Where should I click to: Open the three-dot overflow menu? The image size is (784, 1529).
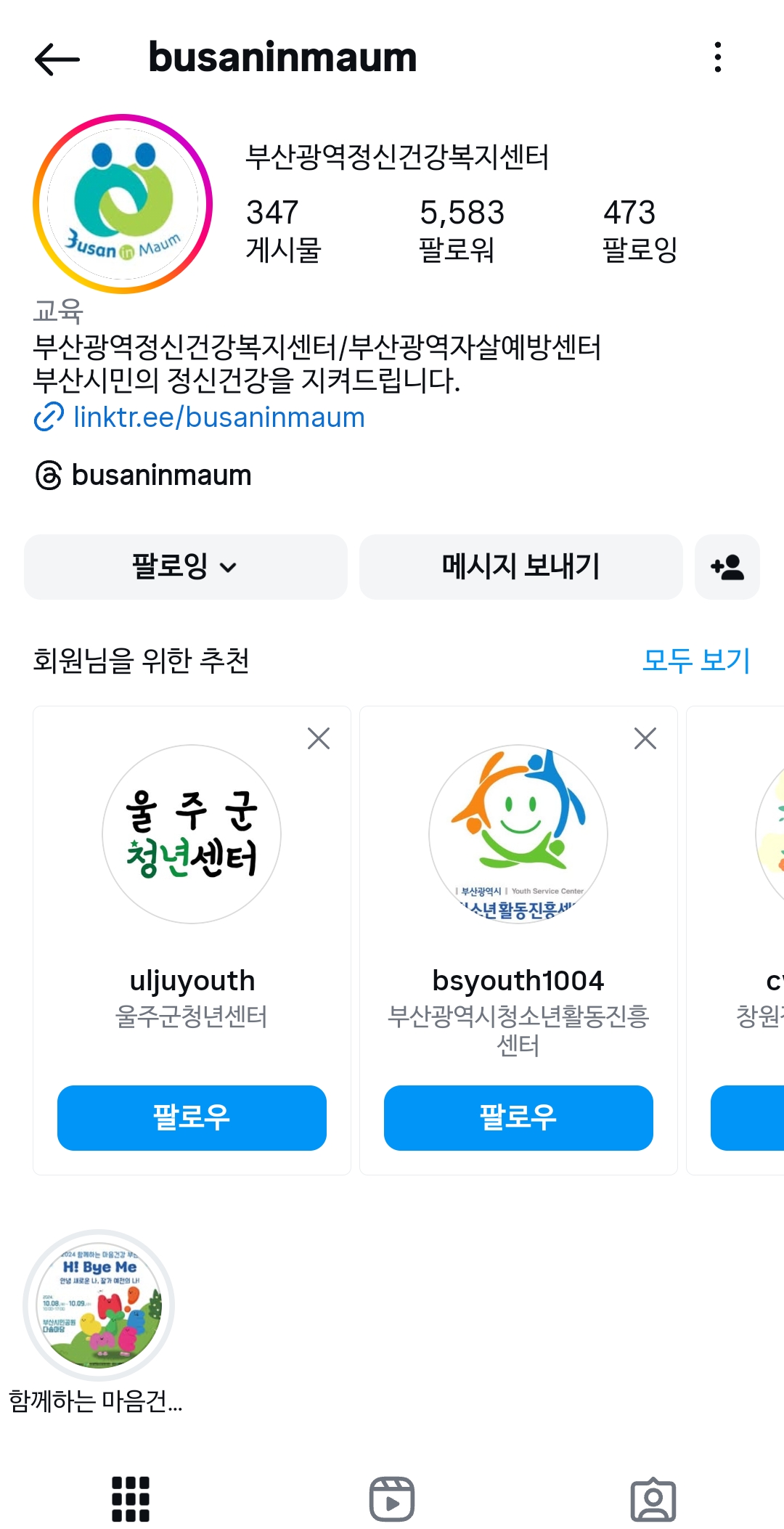[717, 57]
